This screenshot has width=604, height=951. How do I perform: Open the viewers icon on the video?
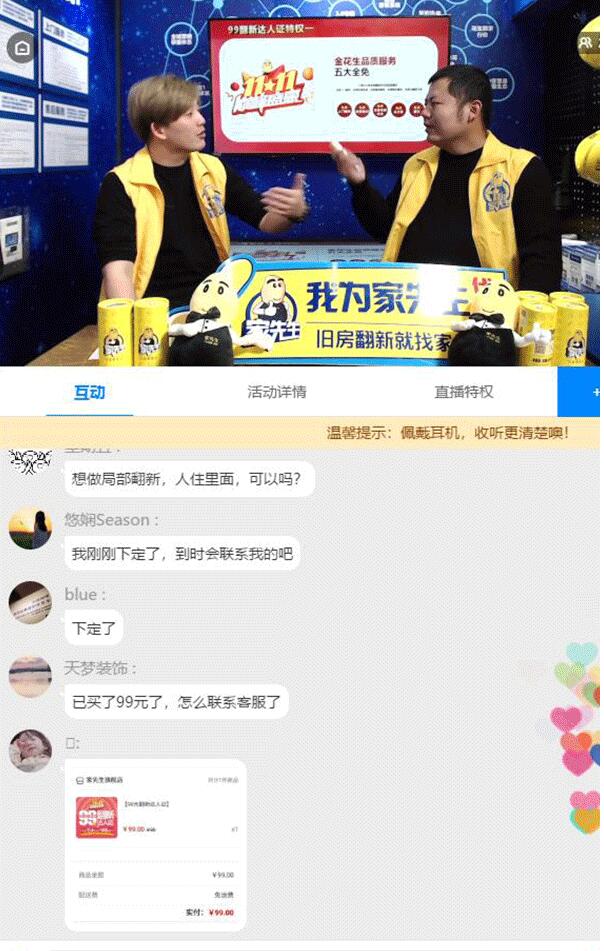pyautogui.click(x=589, y=43)
